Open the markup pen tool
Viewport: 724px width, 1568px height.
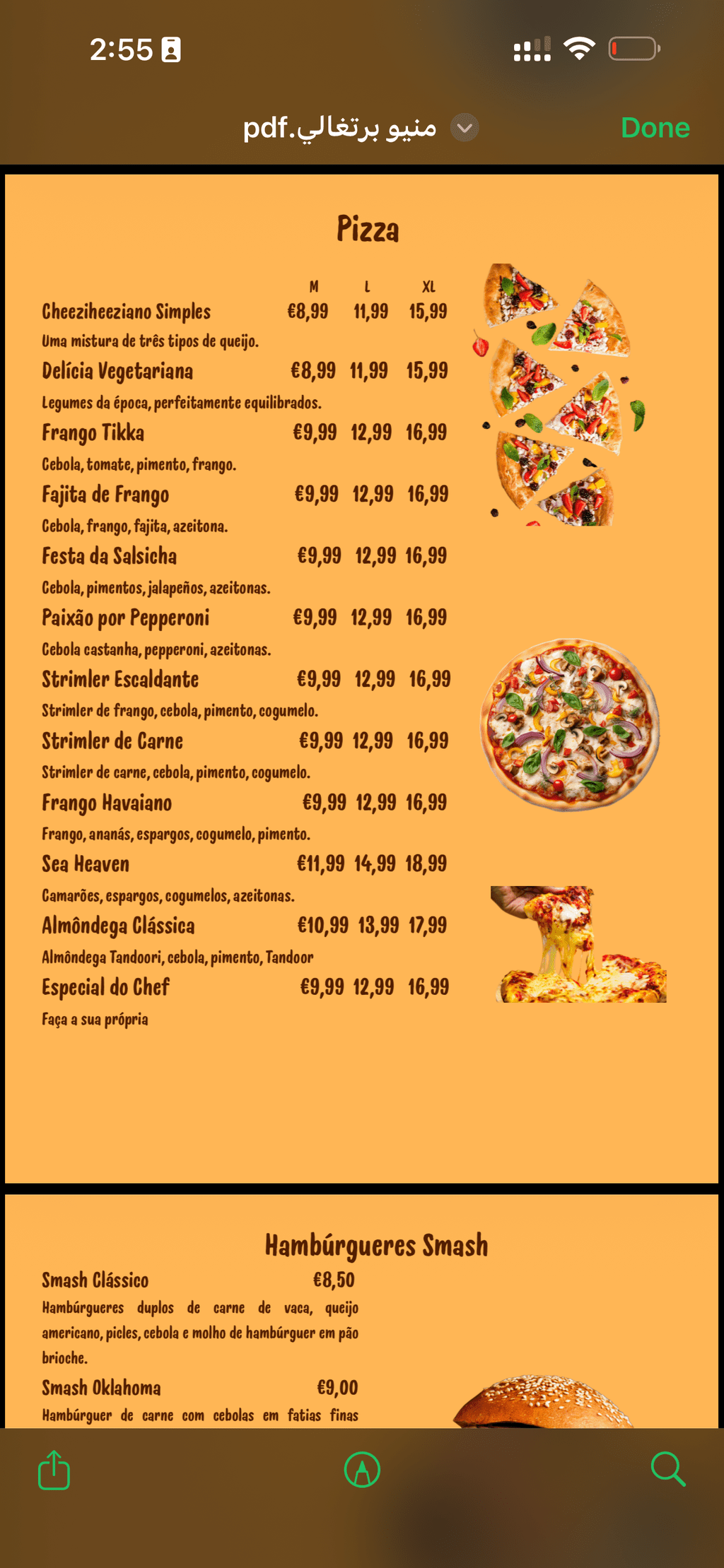click(362, 1470)
